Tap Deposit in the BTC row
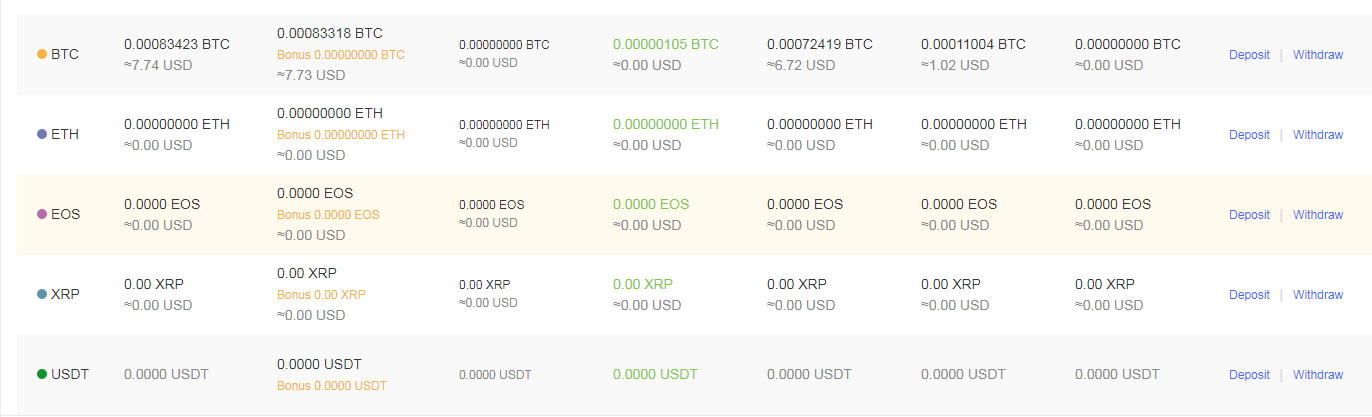Viewport: 1372px width, 417px height. (x=1249, y=55)
